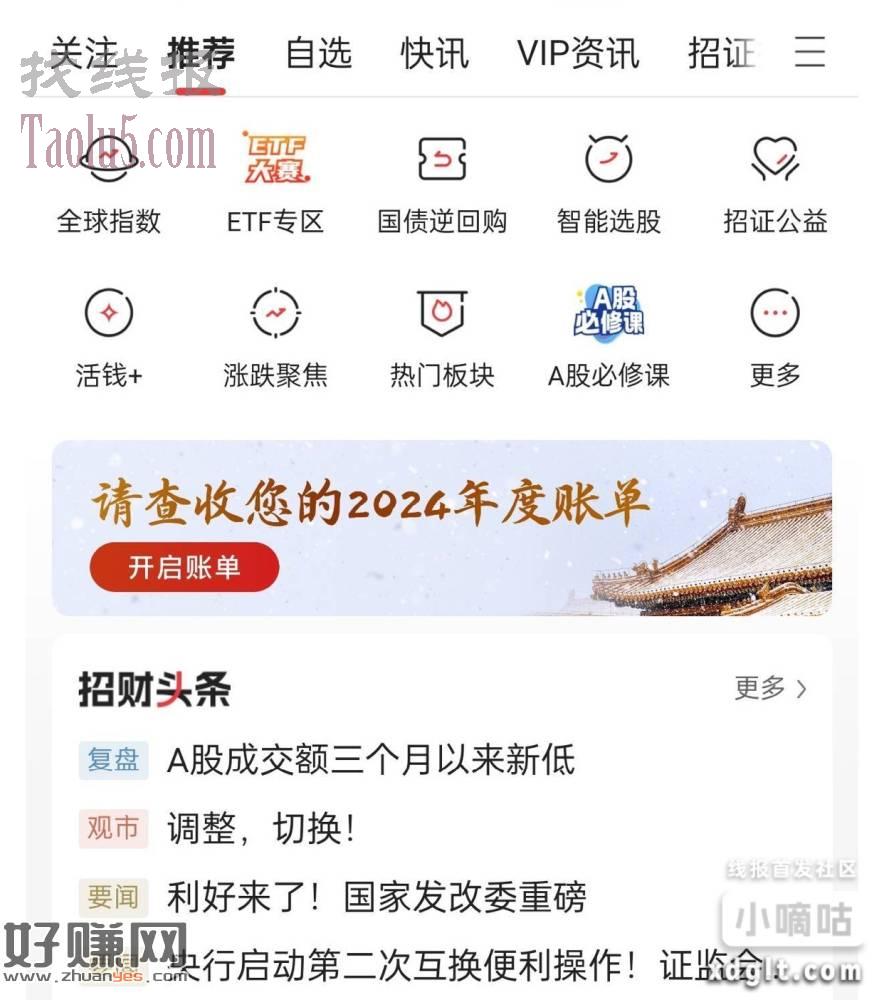
Task: View 更多 in 招财头条
Action: 770,688
